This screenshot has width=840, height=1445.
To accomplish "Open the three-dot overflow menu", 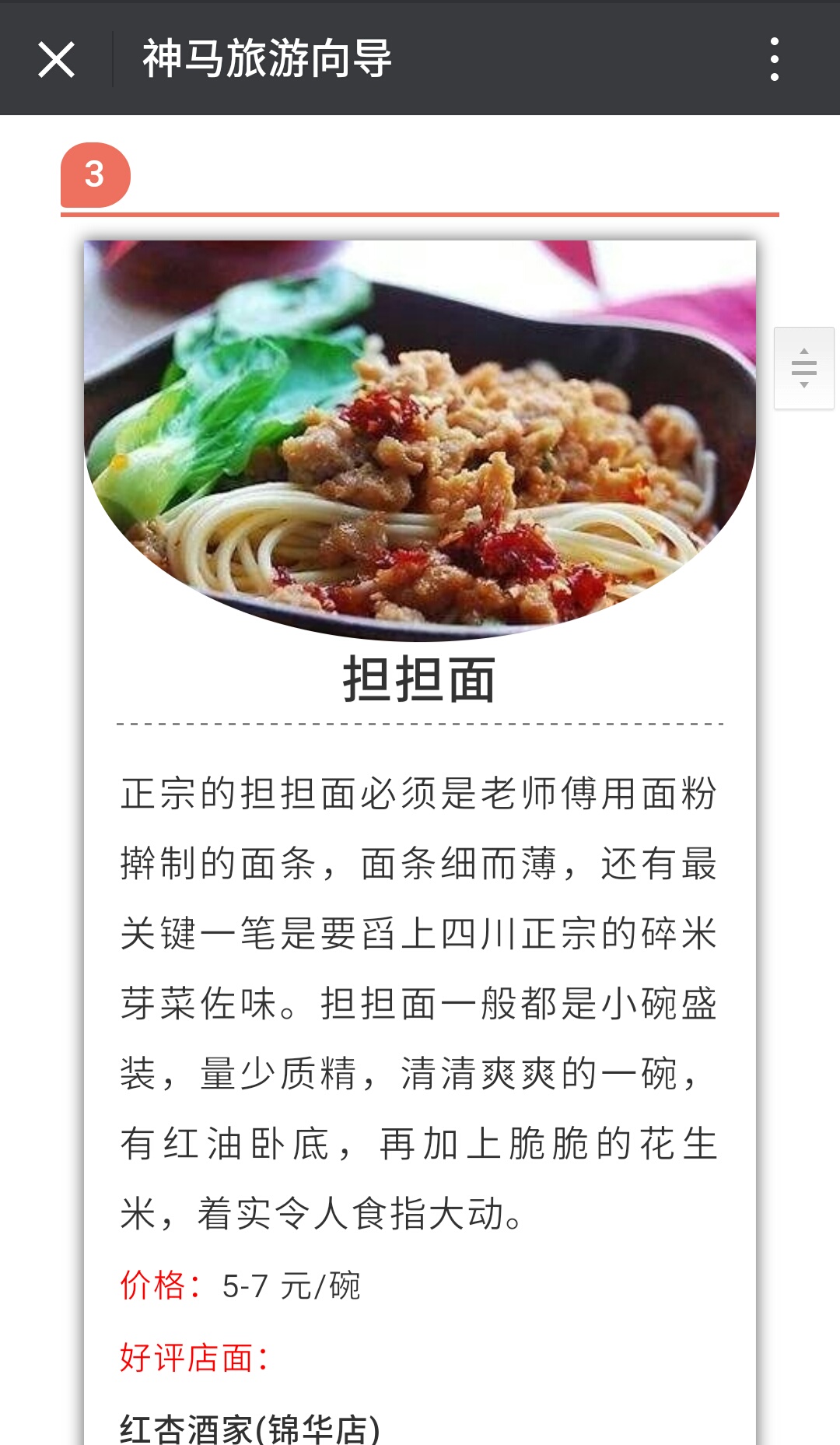I will pos(774,59).
